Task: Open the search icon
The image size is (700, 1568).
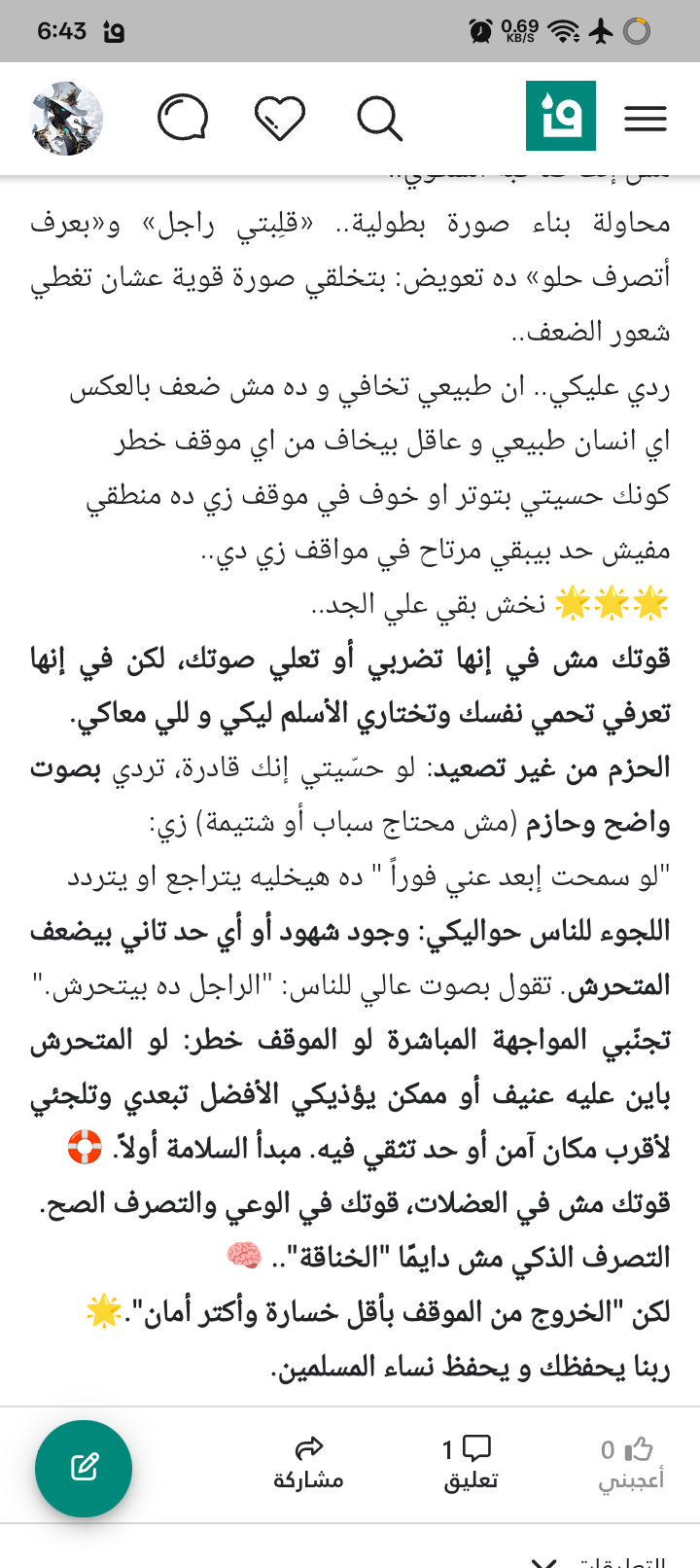Action: [379, 119]
